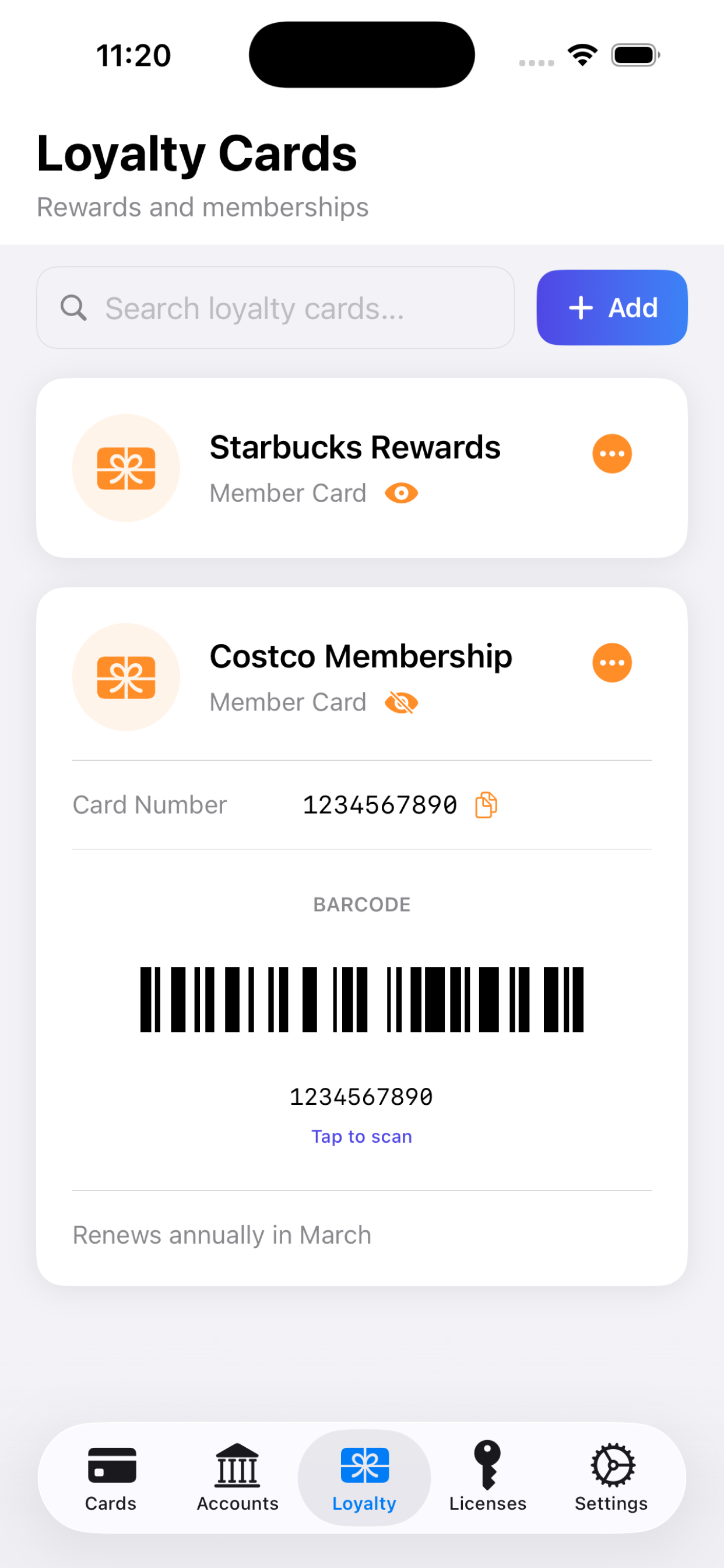724x1568 pixels.
Task: Open options menu for Starbucks Rewards
Action: click(612, 453)
